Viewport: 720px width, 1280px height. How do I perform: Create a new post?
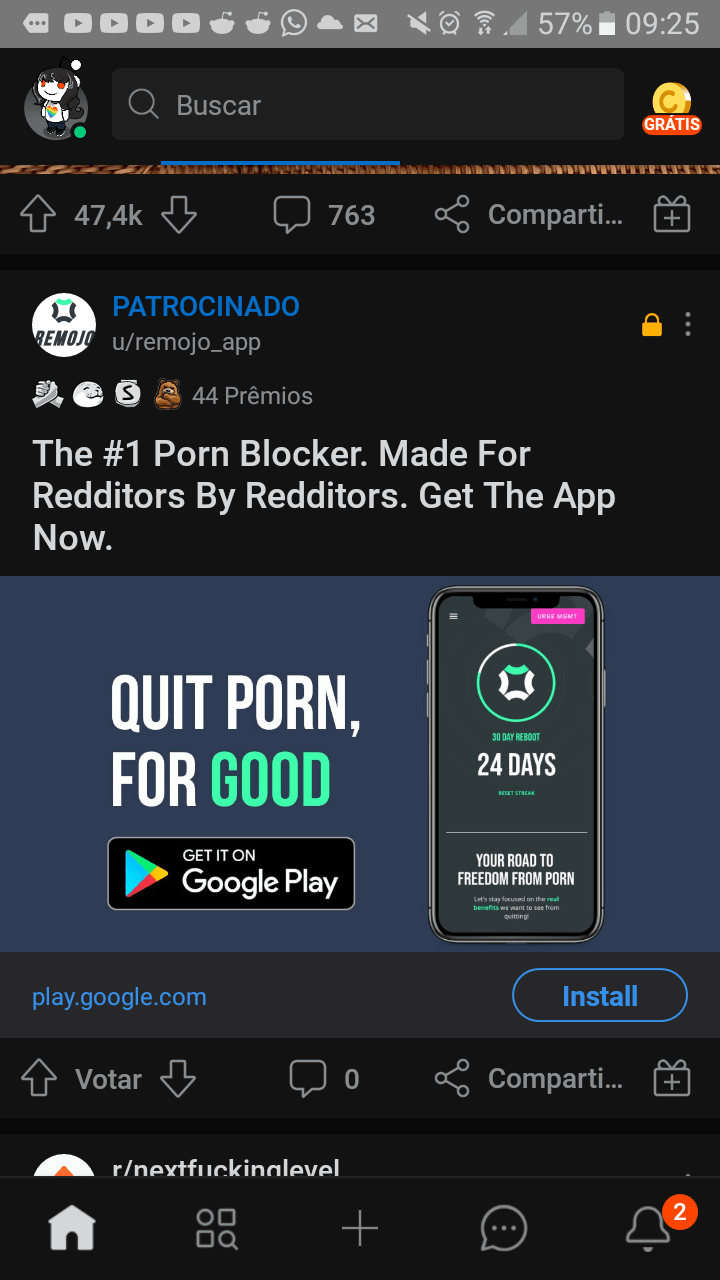360,1228
